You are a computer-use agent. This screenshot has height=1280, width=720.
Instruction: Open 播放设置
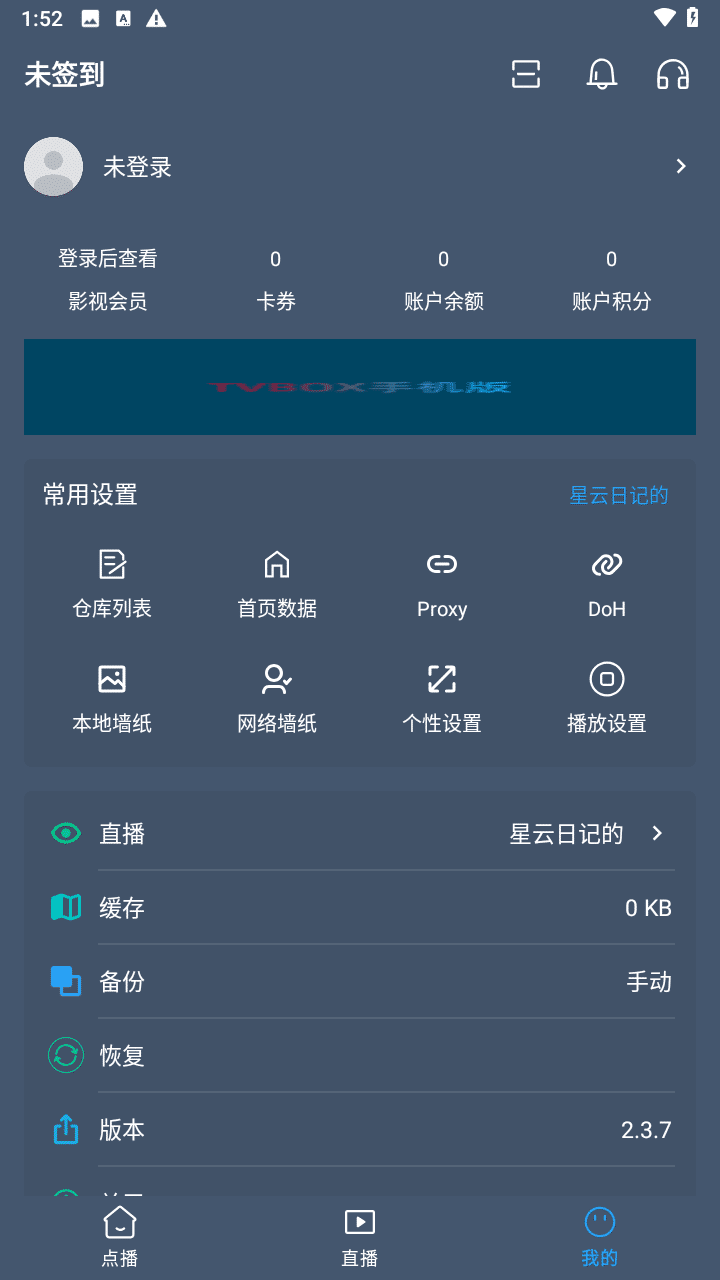pyautogui.click(x=607, y=699)
